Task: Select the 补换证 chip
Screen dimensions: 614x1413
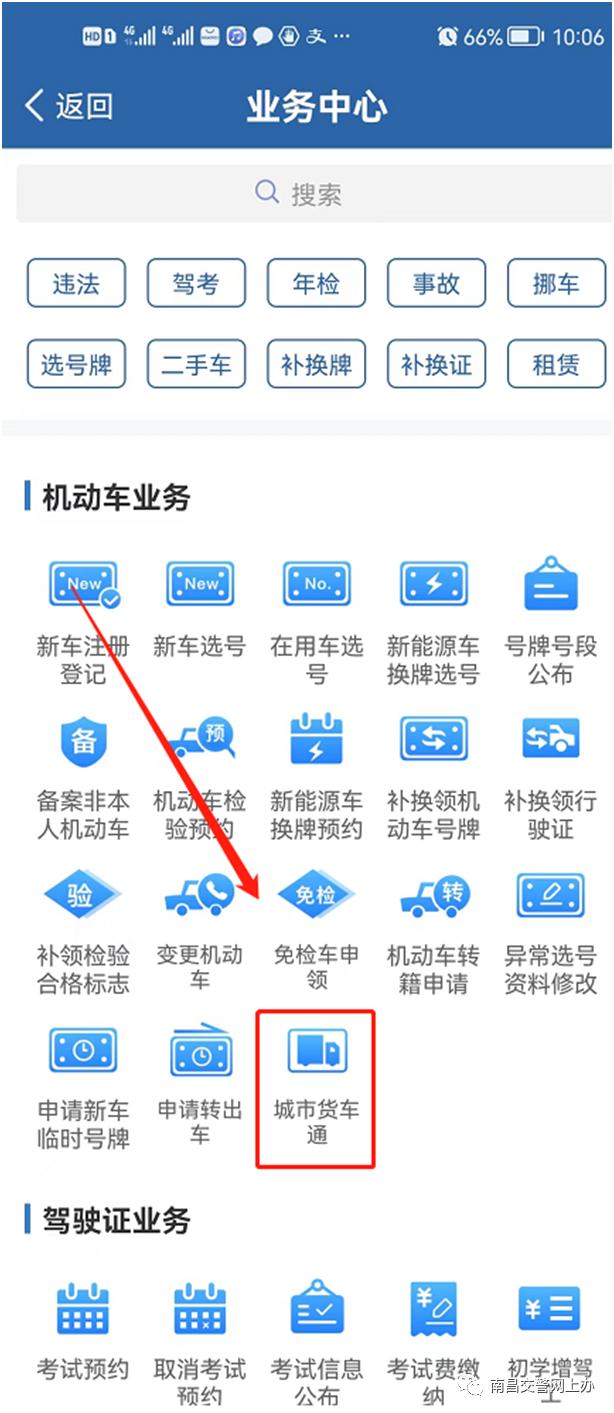Action: pos(436,364)
